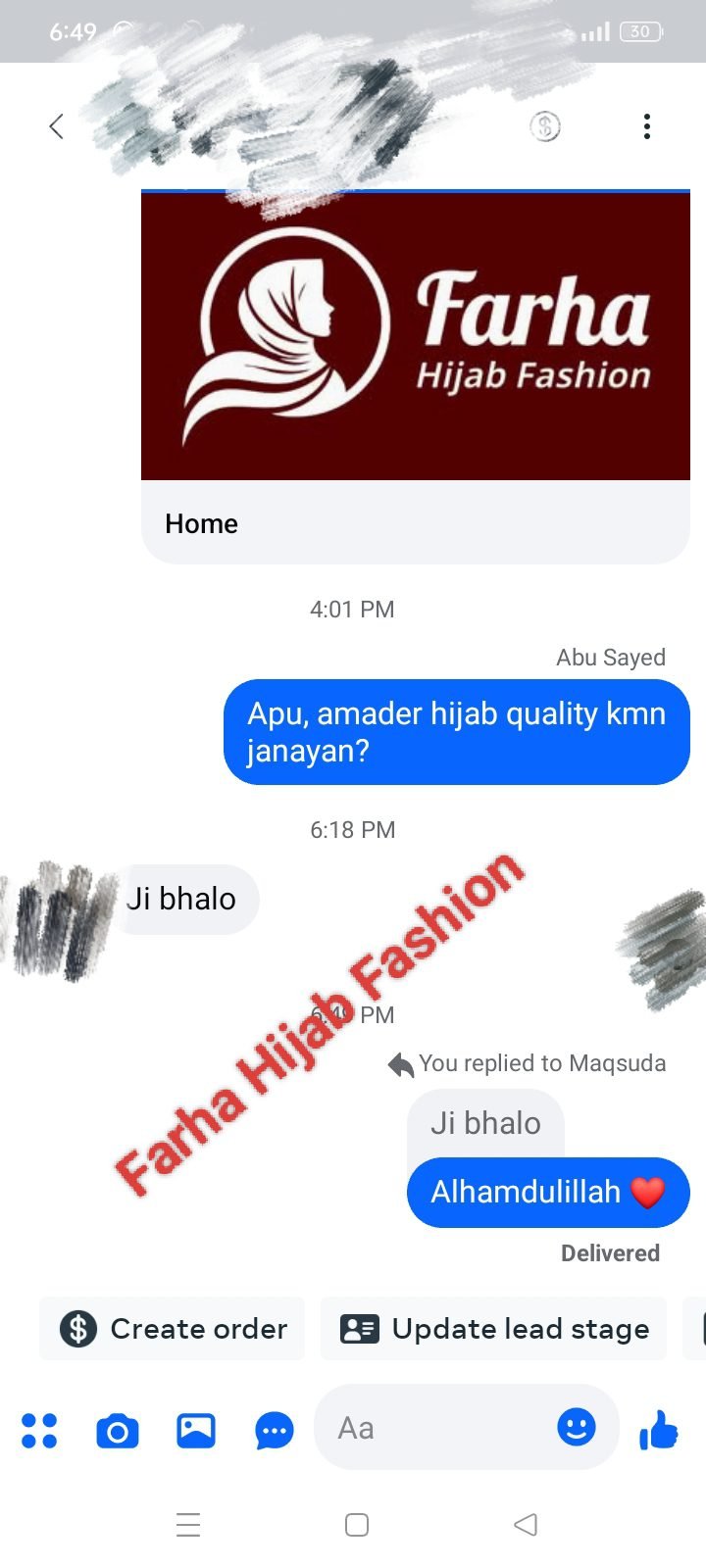Tap the Create order button
Viewport: 706px width, 1568px height.
173,1329
